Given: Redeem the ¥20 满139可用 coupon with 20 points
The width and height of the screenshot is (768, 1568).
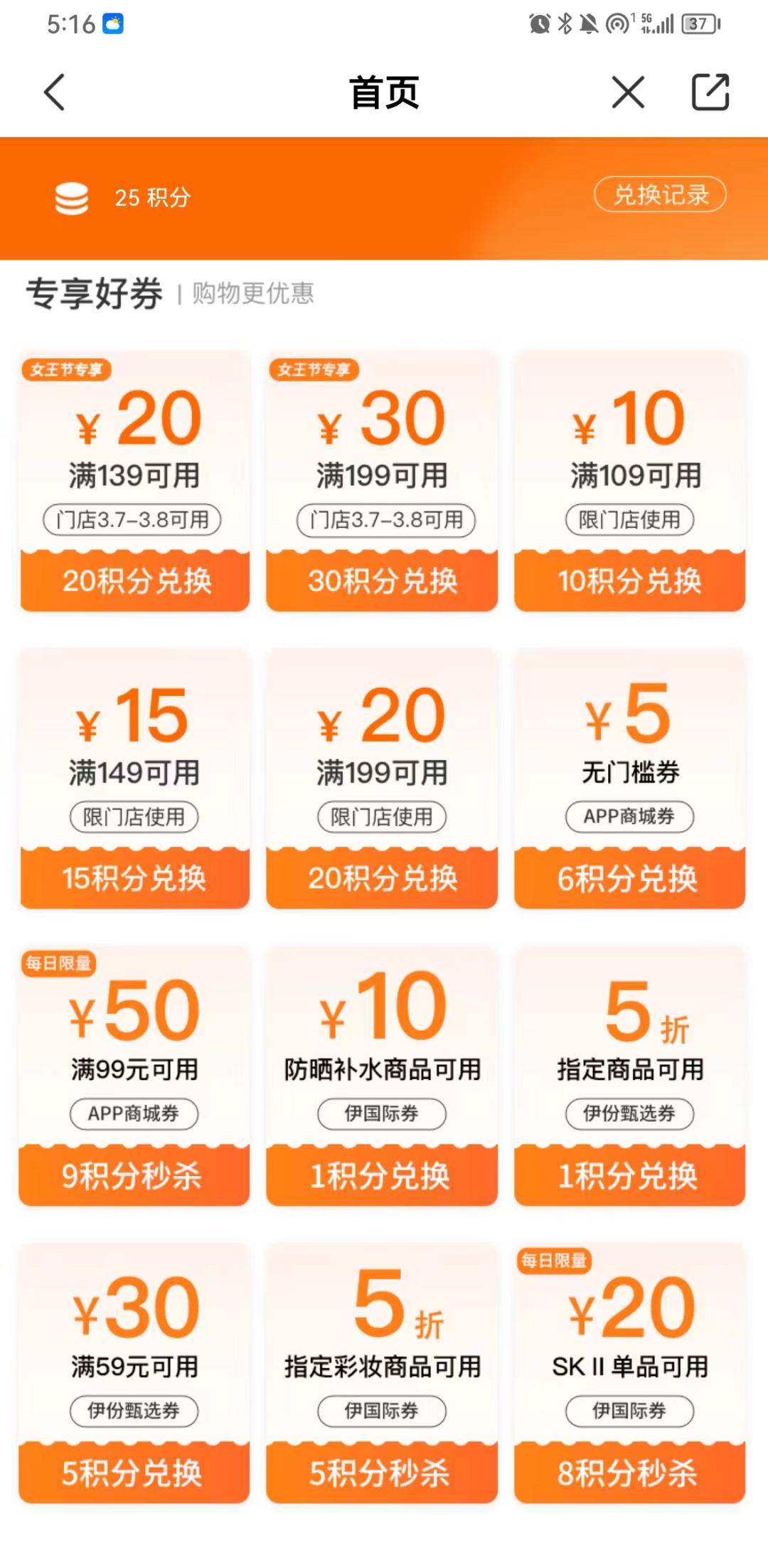Looking at the screenshot, I should (x=135, y=581).
